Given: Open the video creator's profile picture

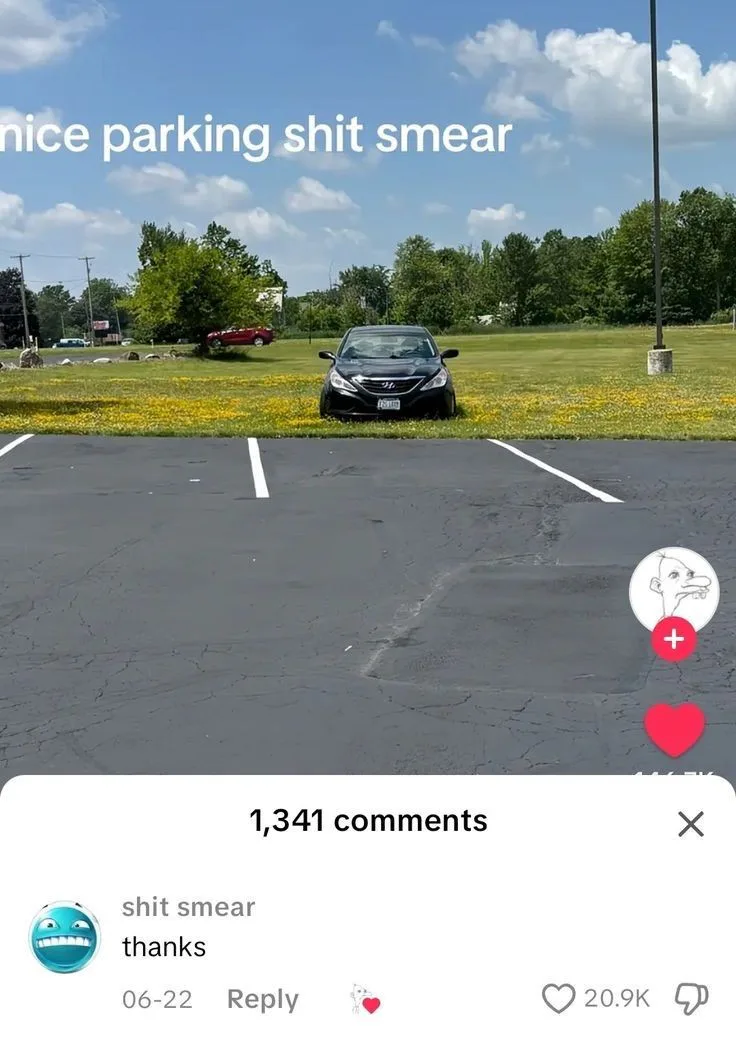Looking at the screenshot, I should coord(674,591).
